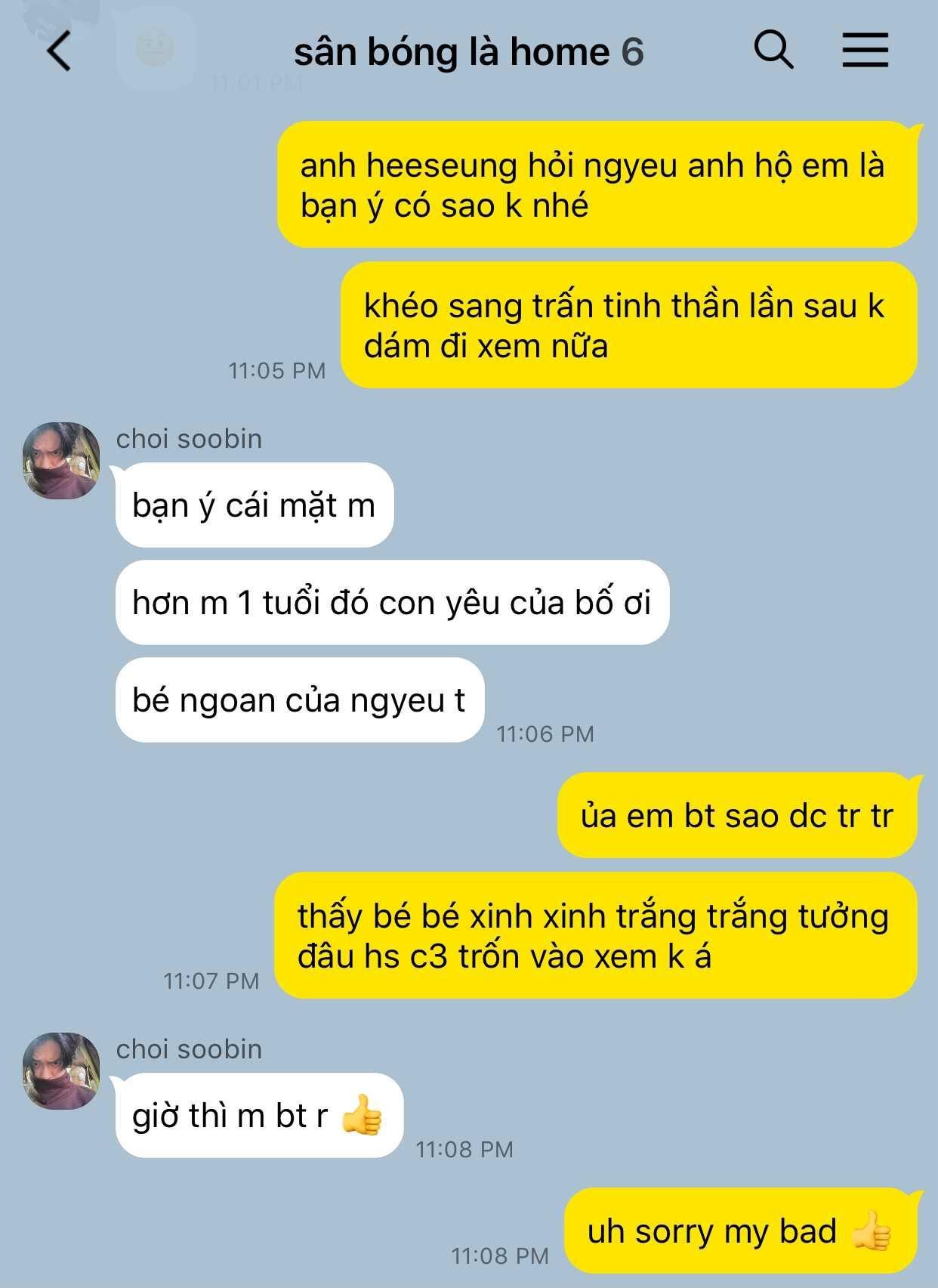Open the chat room hamburger menu
This screenshot has height=1288, width=938.
pos(865,51)
